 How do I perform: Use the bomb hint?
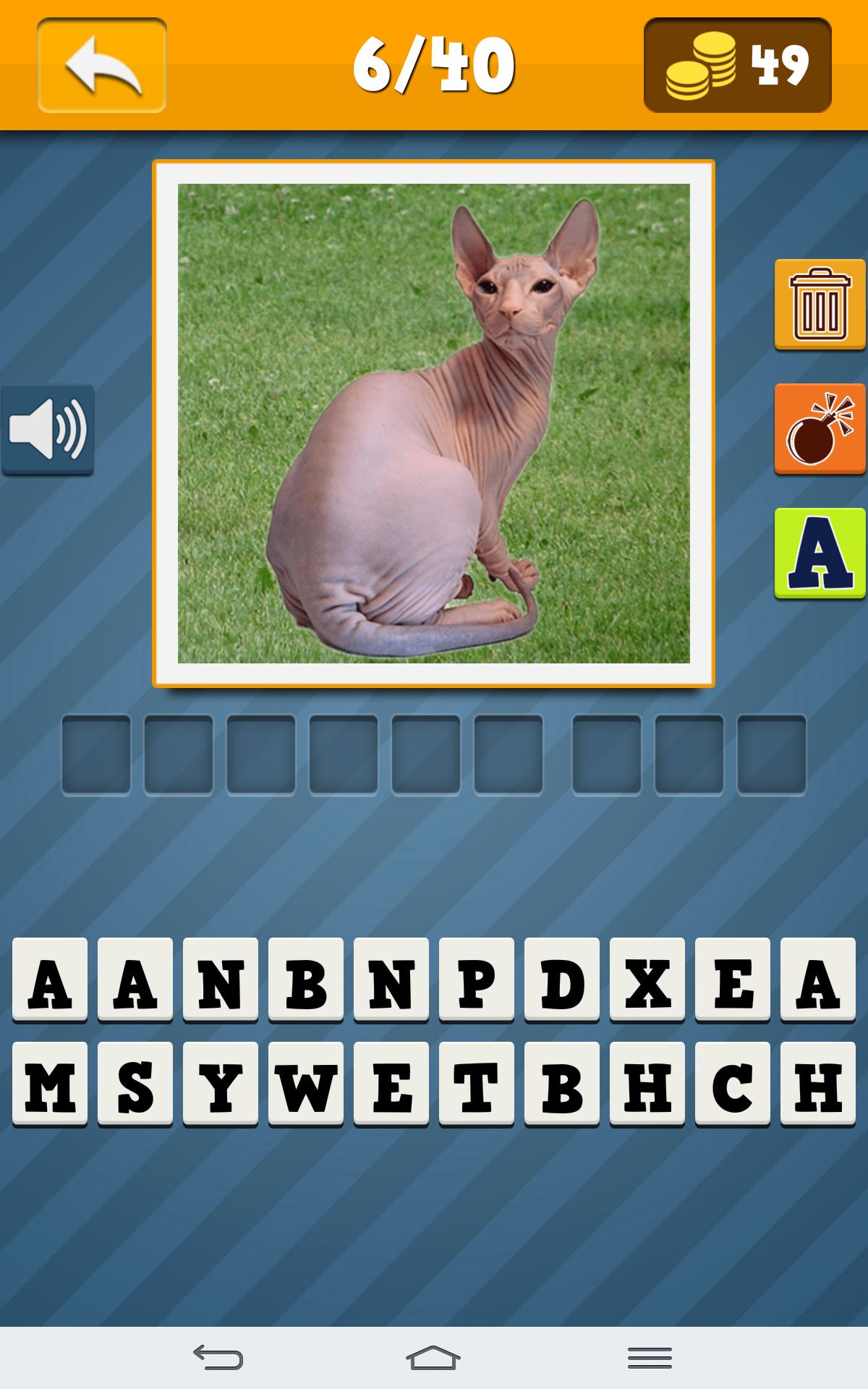point(820,429)
